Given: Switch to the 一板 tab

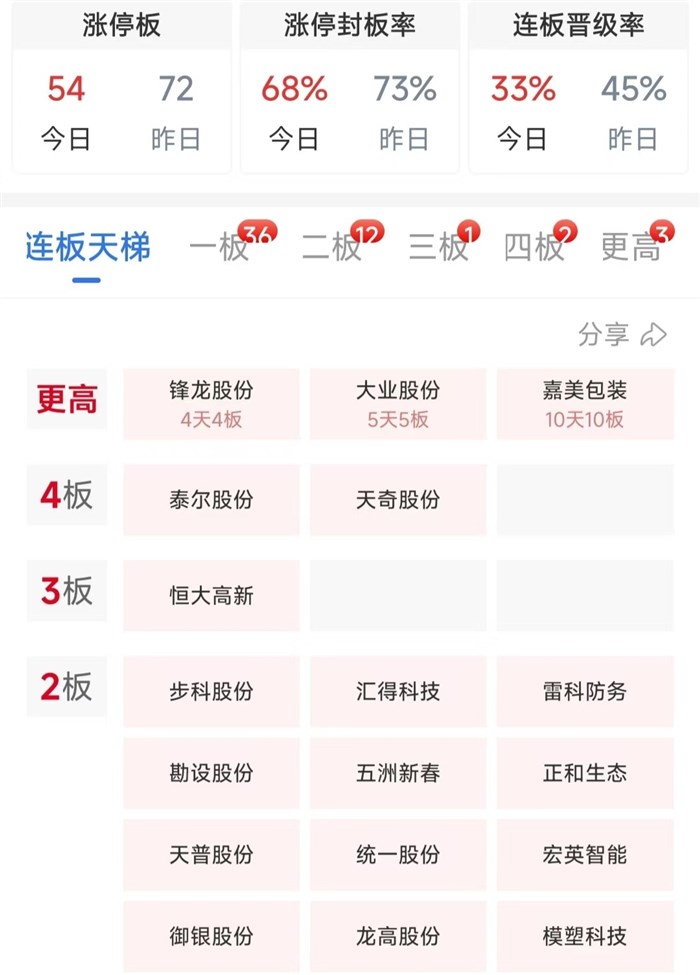Looking at the screenshot, I should (x=219, y=247).
